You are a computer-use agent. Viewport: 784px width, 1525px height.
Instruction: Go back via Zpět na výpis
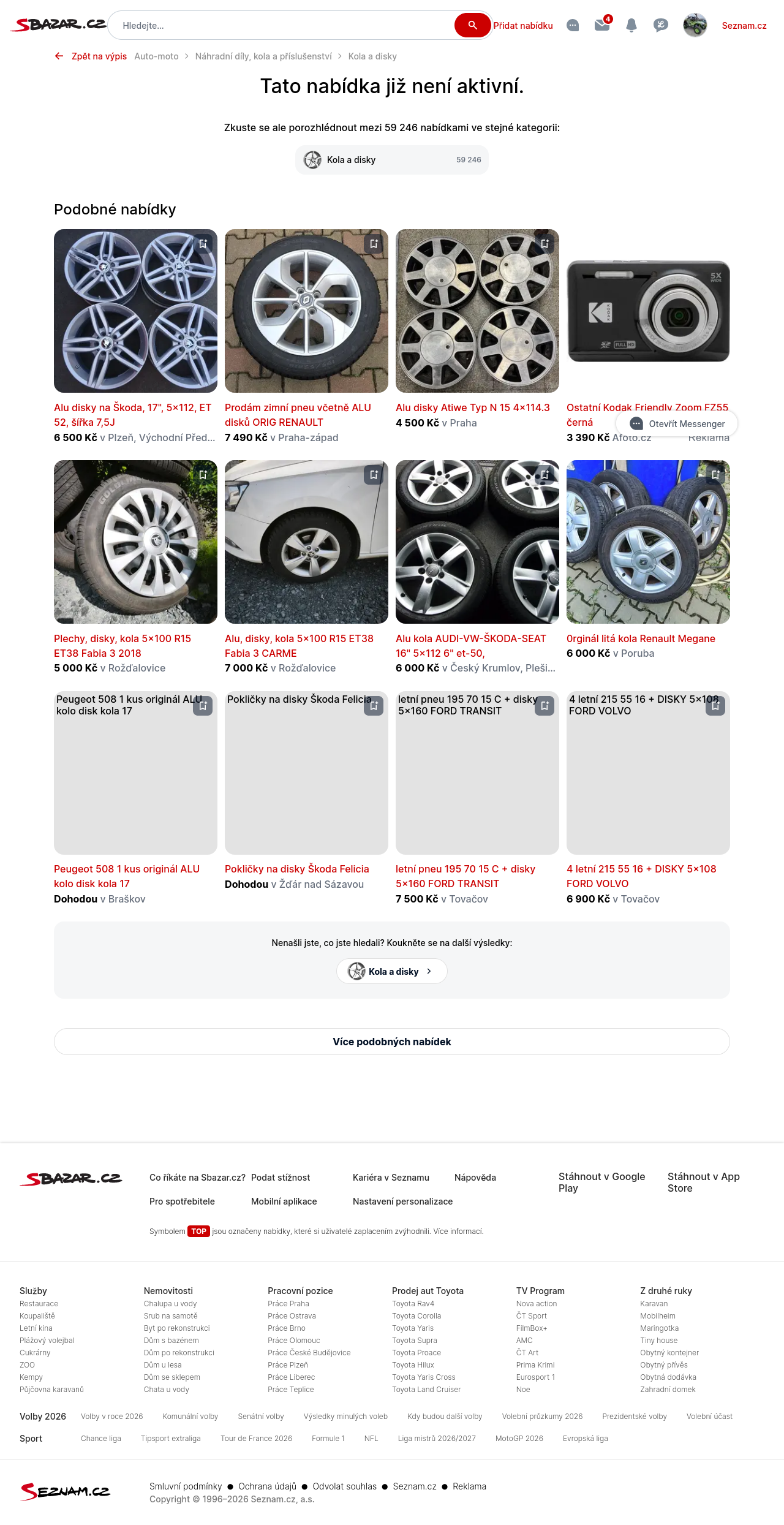point(91,56)
